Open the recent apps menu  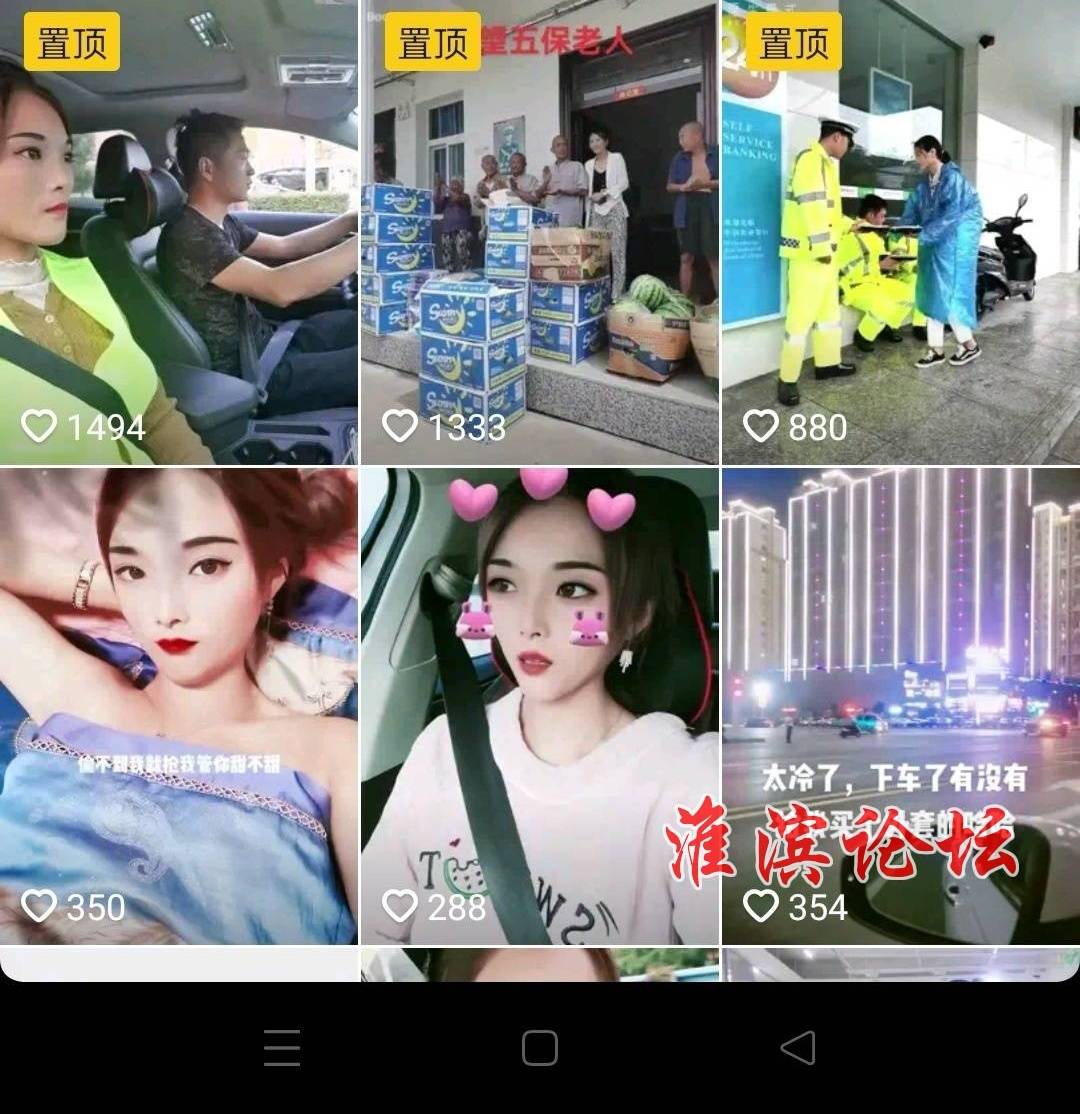tap(282, 1048)
